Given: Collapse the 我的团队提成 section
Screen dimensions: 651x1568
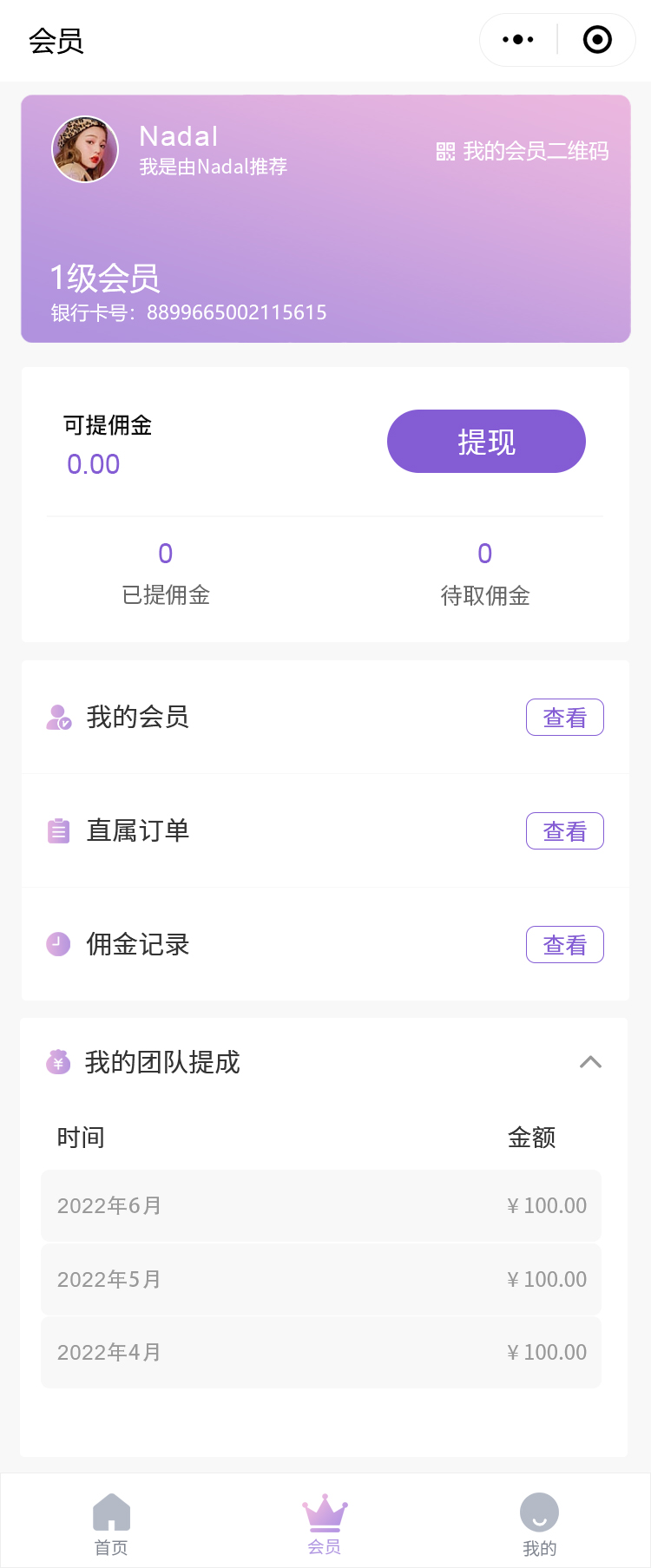Looking at the screenshot, I should [590, 1062].
